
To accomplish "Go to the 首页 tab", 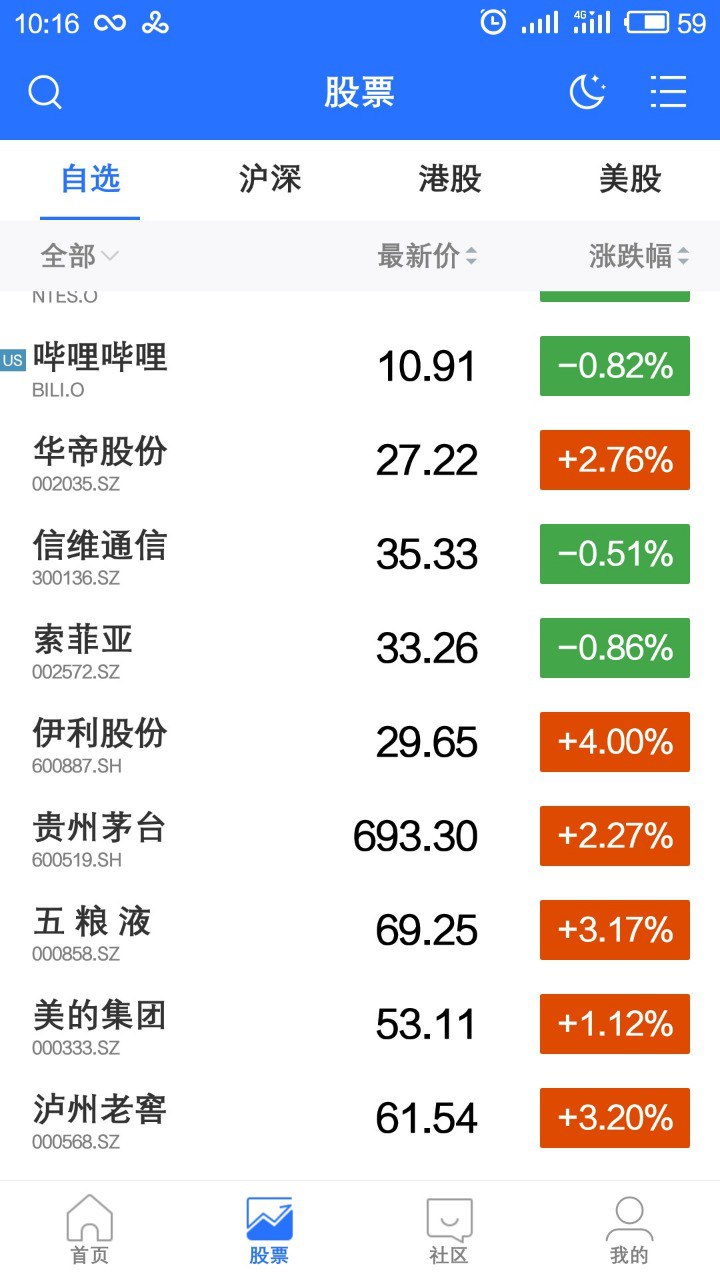I will pyautogui.click(x=90, y=1230).
